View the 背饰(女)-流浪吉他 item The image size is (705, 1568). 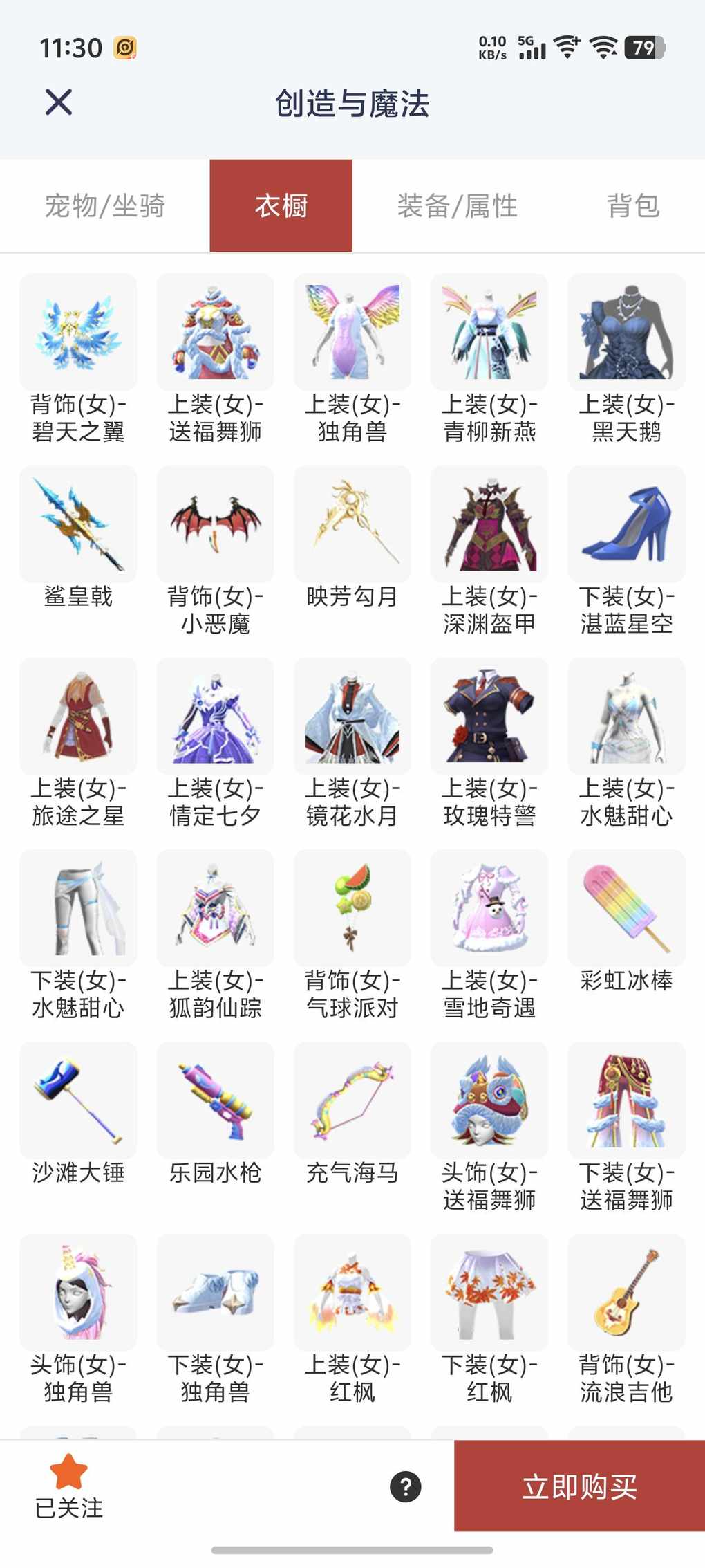(x=626, y=1293)
